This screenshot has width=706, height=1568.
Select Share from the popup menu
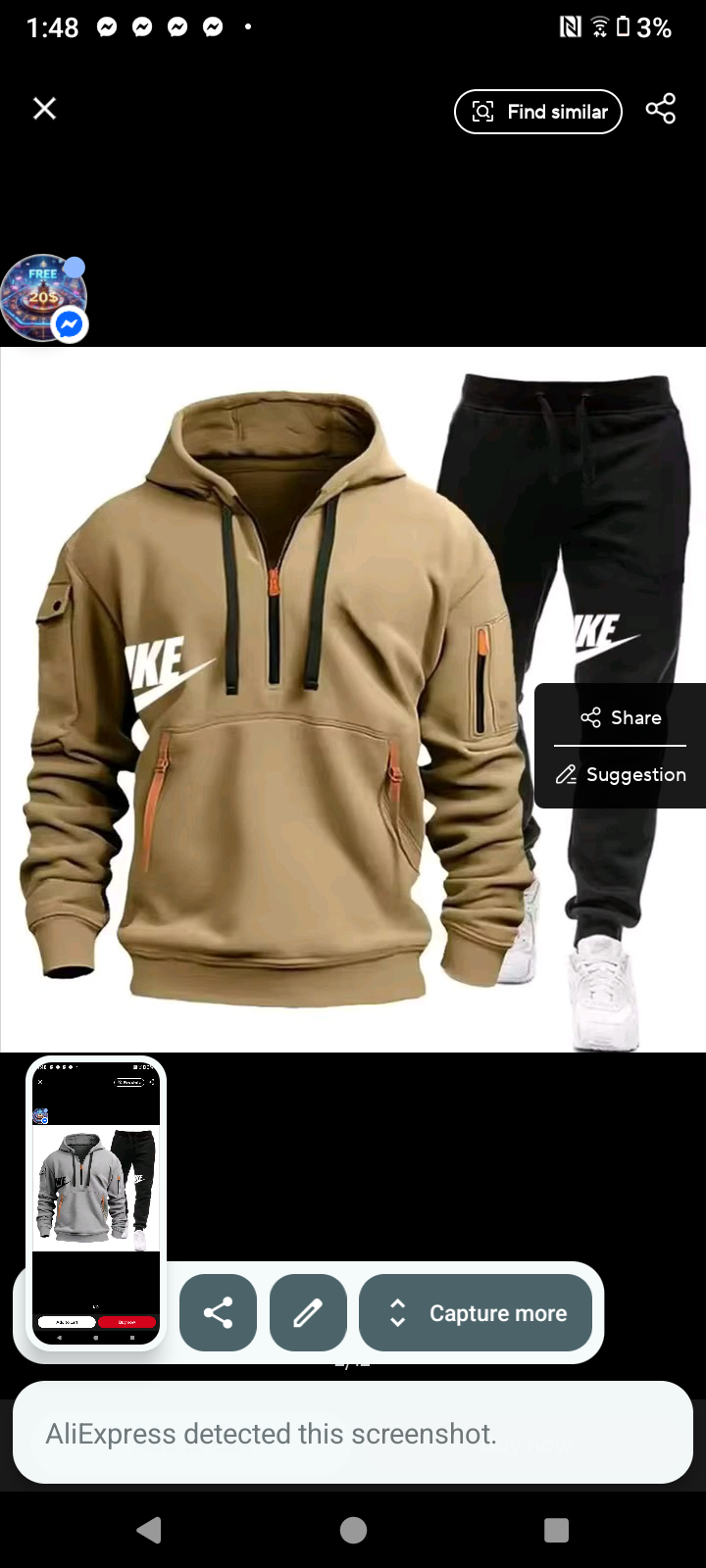click(x=621, y=716)
